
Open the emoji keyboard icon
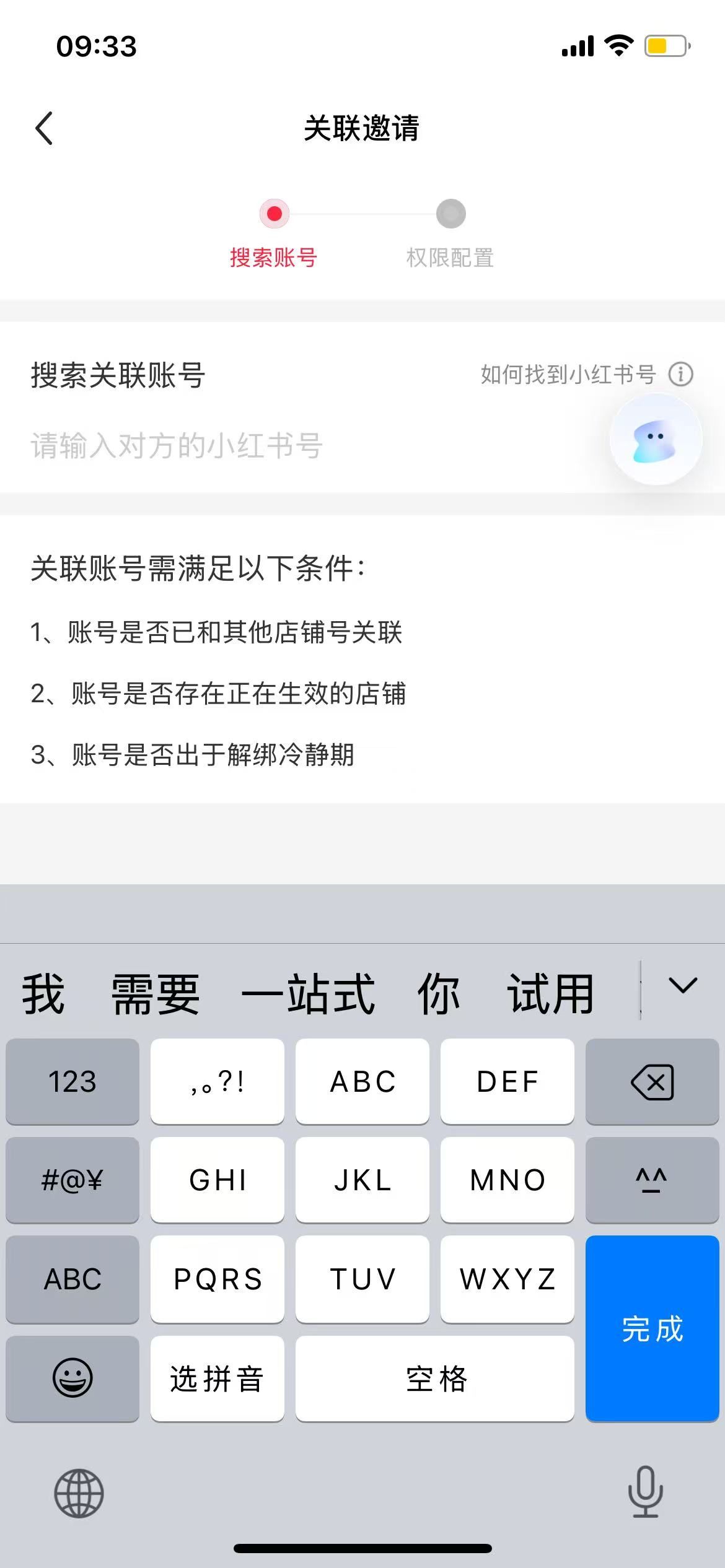71,1378
